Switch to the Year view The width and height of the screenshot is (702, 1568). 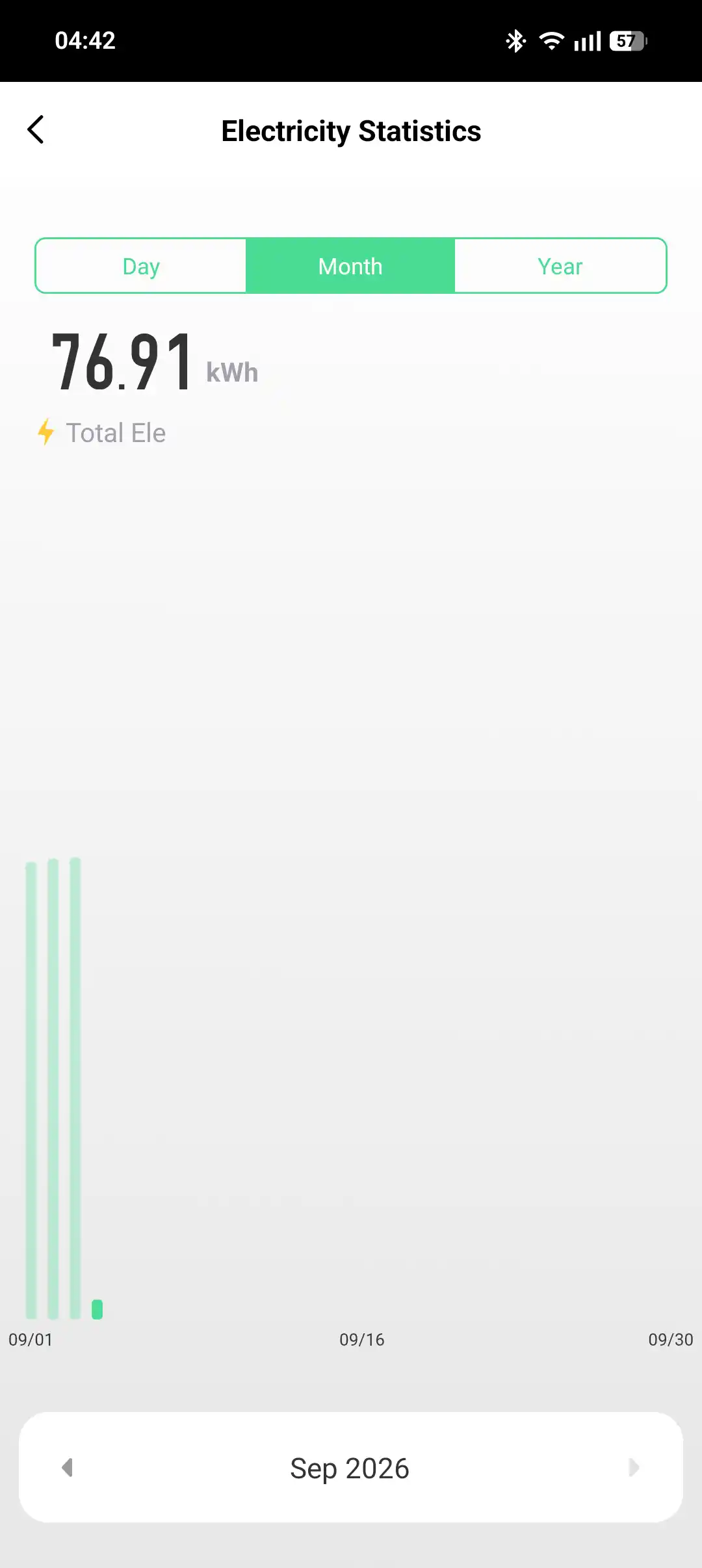tap(560, 266)
